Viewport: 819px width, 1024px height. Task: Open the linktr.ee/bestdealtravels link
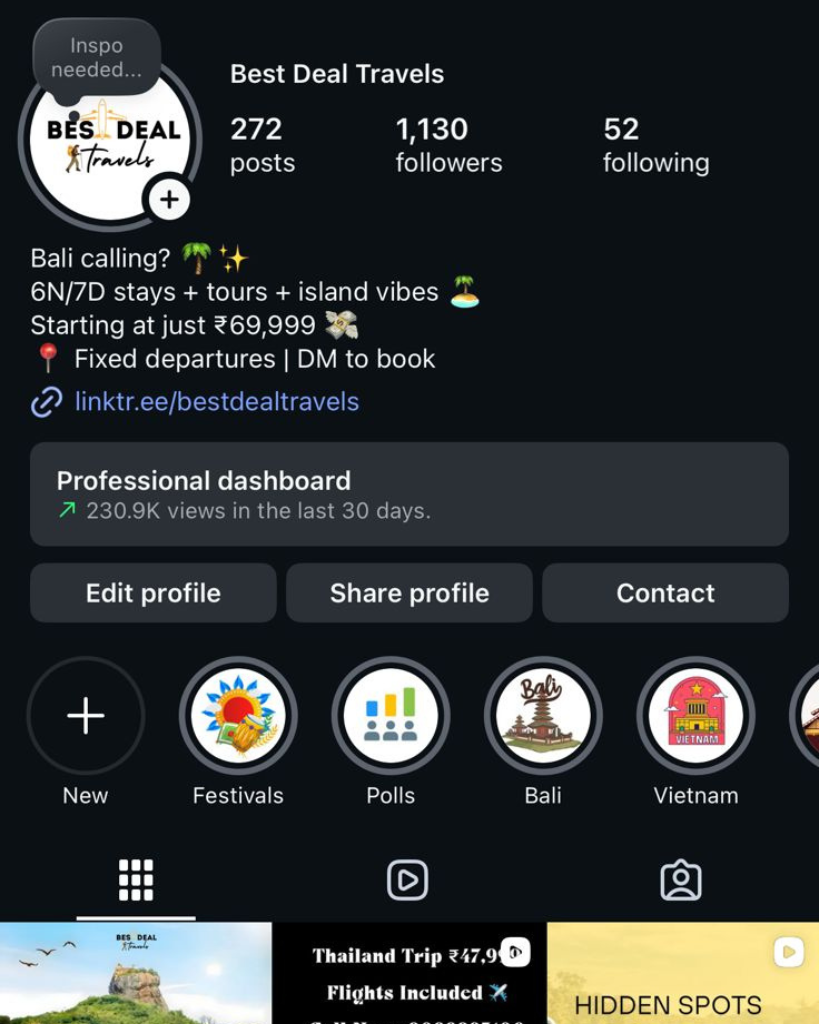click(216, 402)
